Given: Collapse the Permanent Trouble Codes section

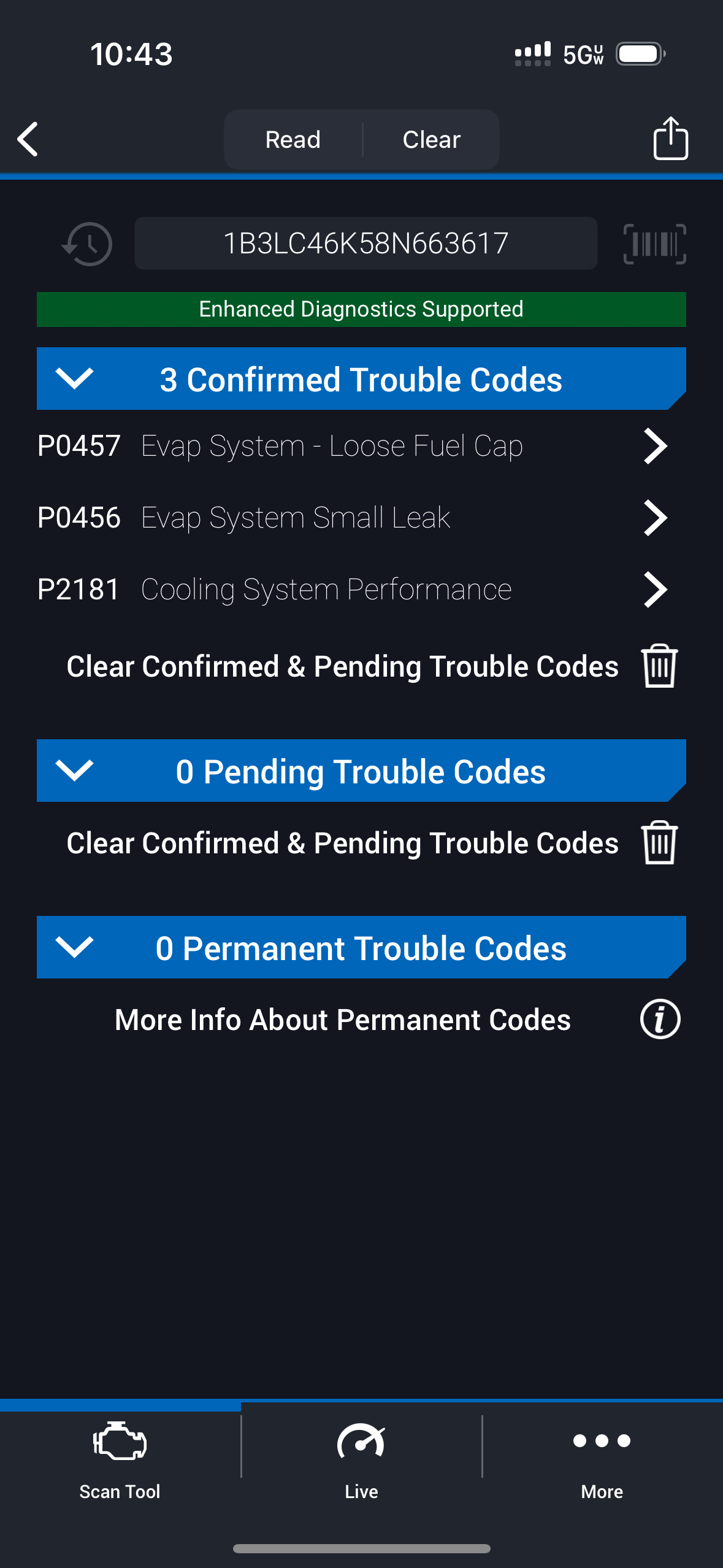Looking at the screenshot, I should coord(74,947).
